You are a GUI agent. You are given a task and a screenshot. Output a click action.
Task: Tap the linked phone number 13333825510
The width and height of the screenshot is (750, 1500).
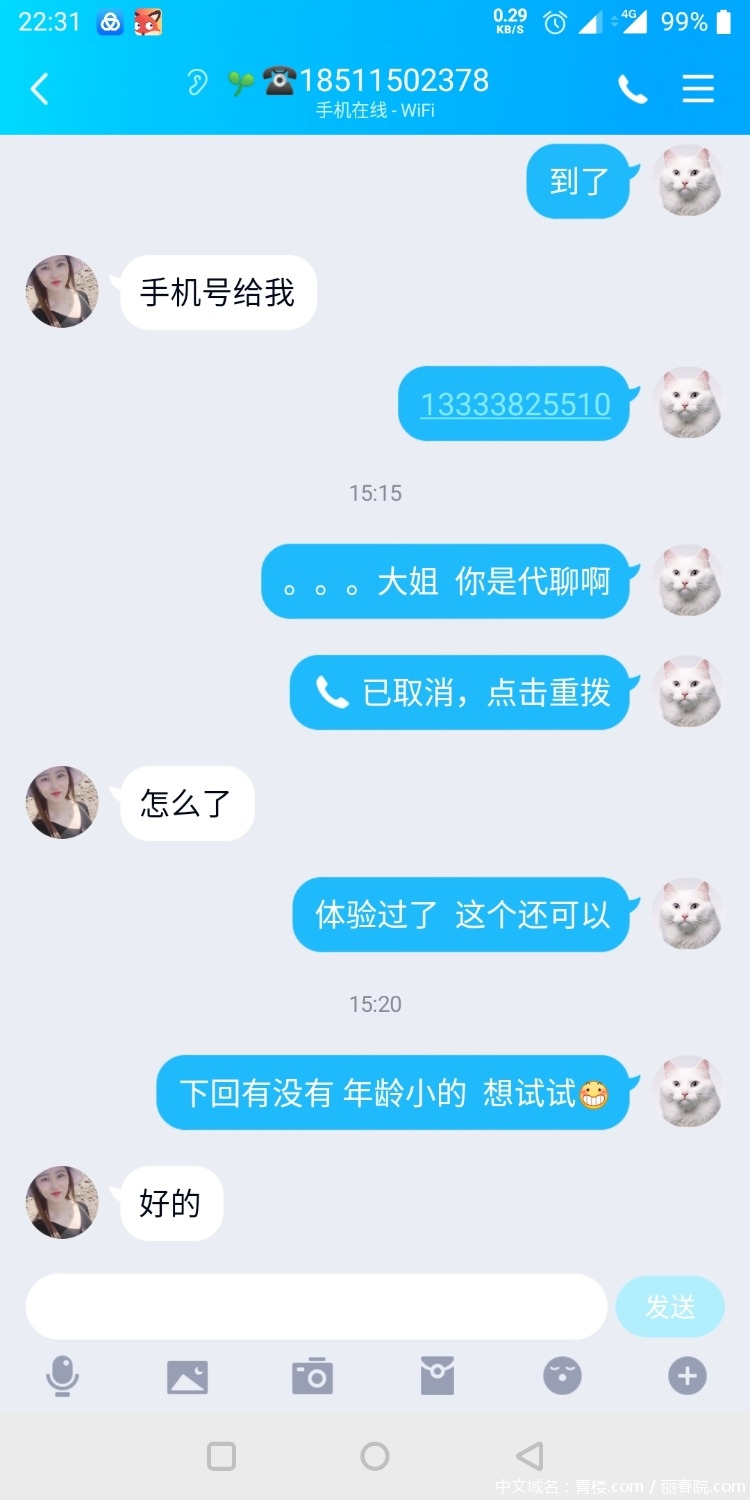tap(515, 404)
